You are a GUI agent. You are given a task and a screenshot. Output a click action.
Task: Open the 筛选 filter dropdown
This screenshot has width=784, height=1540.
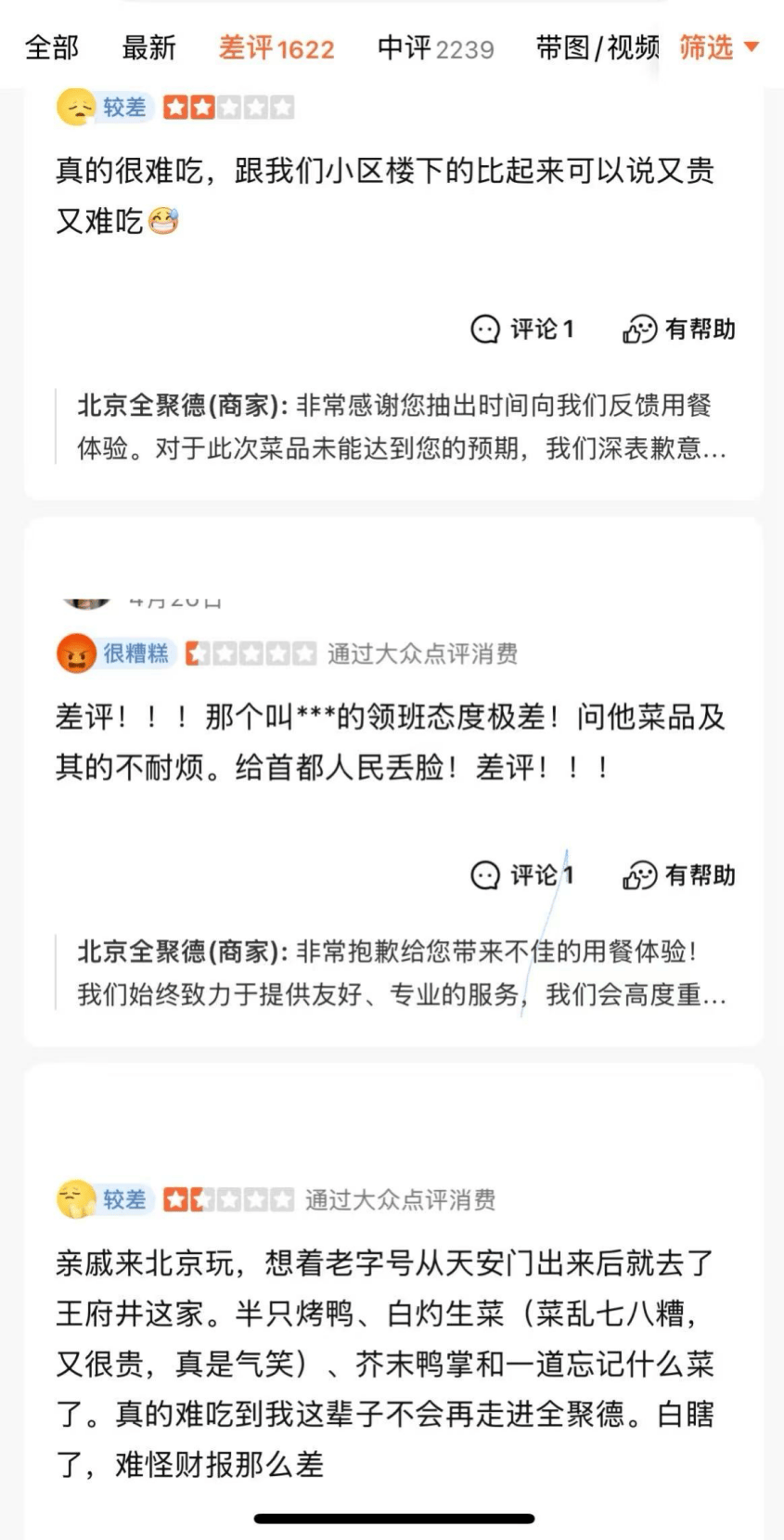pos(718,47)
